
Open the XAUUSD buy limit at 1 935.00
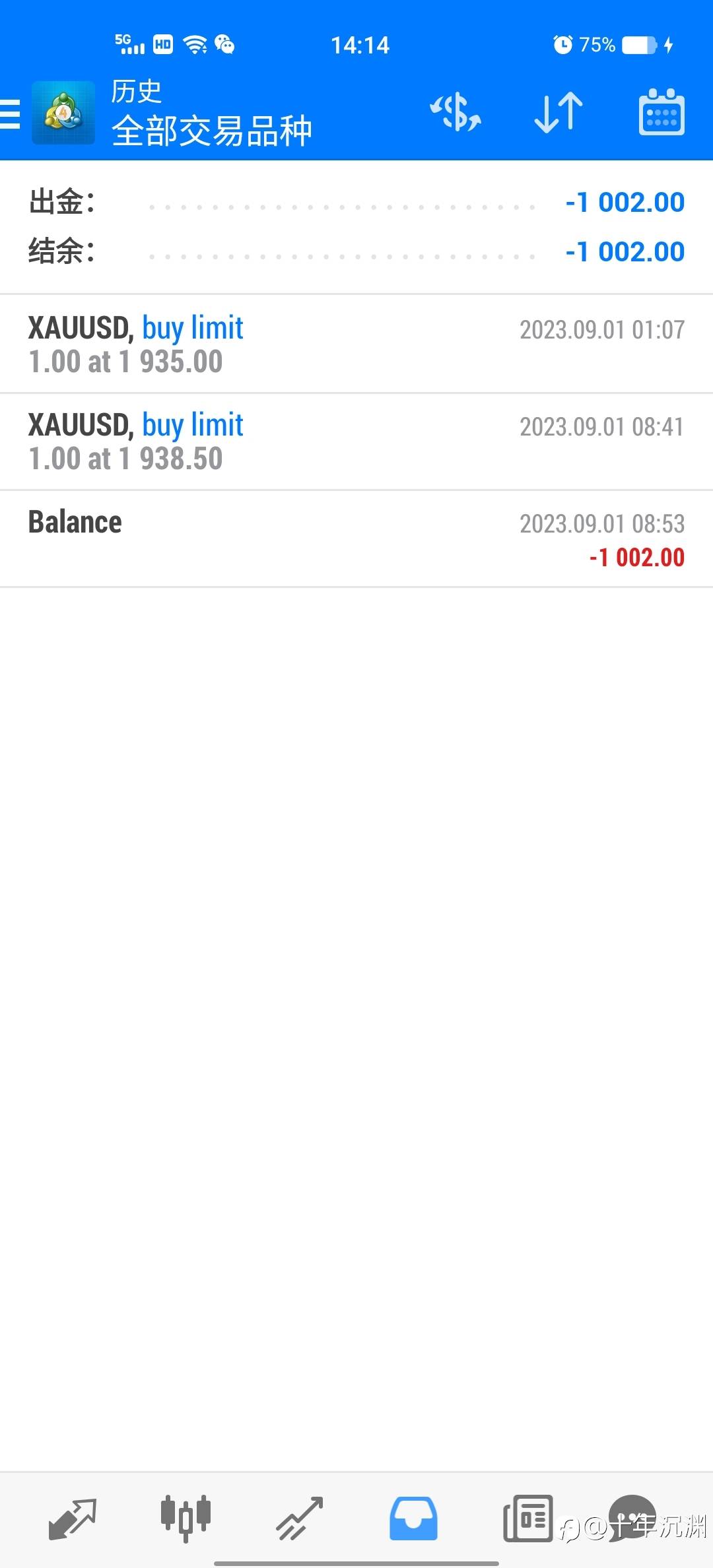[x=356, y=344]
